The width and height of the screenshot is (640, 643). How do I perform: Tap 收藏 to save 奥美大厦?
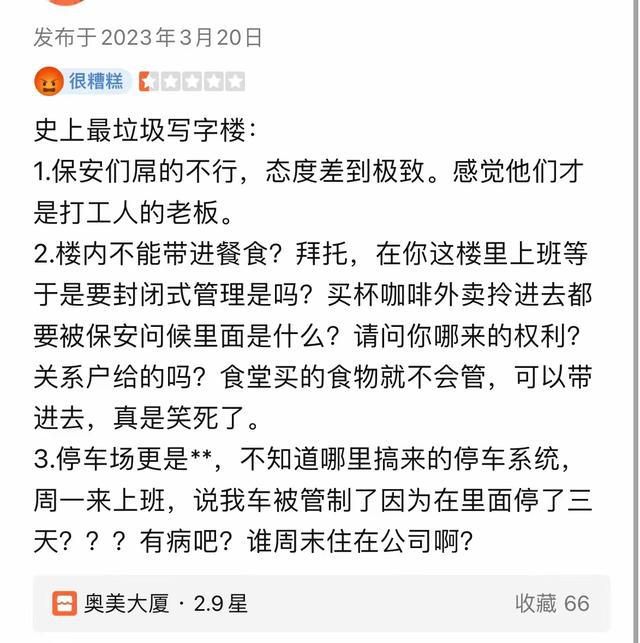click(x=551, y=603)
